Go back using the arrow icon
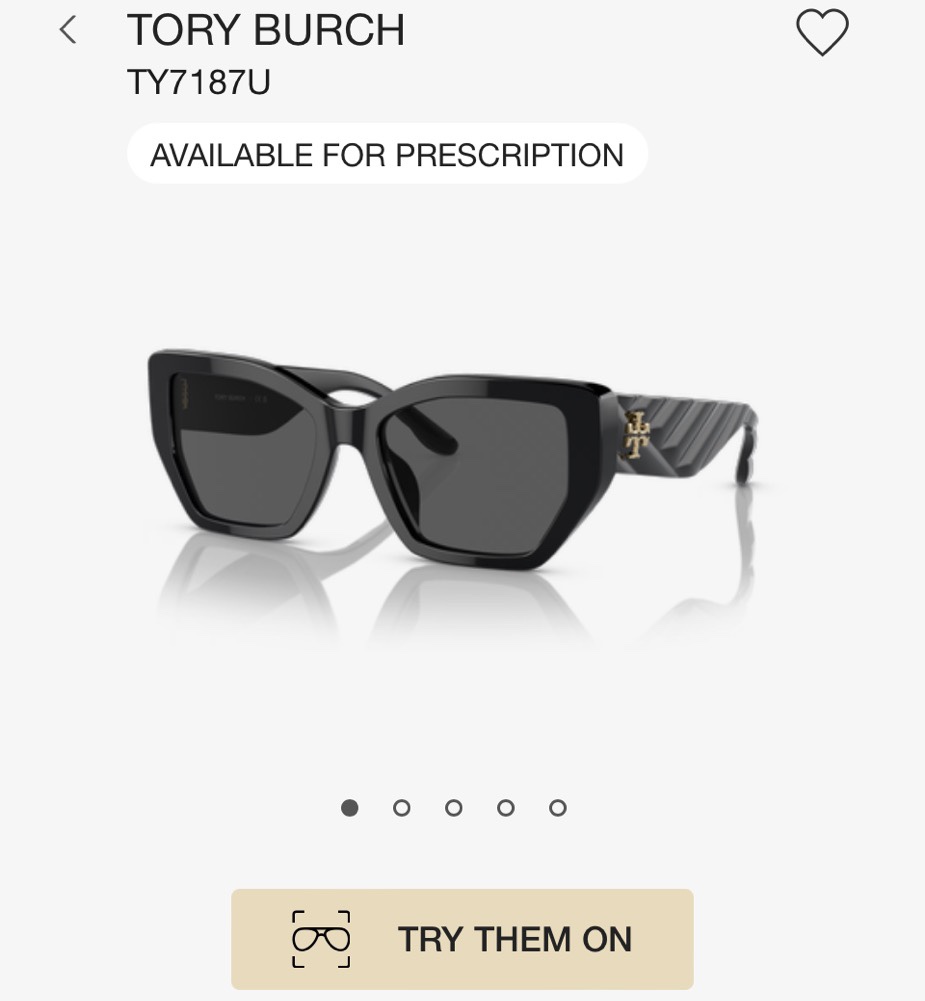Image resolution: width=925 pixels, height=1001 pixels. click(x=68, y=31)
